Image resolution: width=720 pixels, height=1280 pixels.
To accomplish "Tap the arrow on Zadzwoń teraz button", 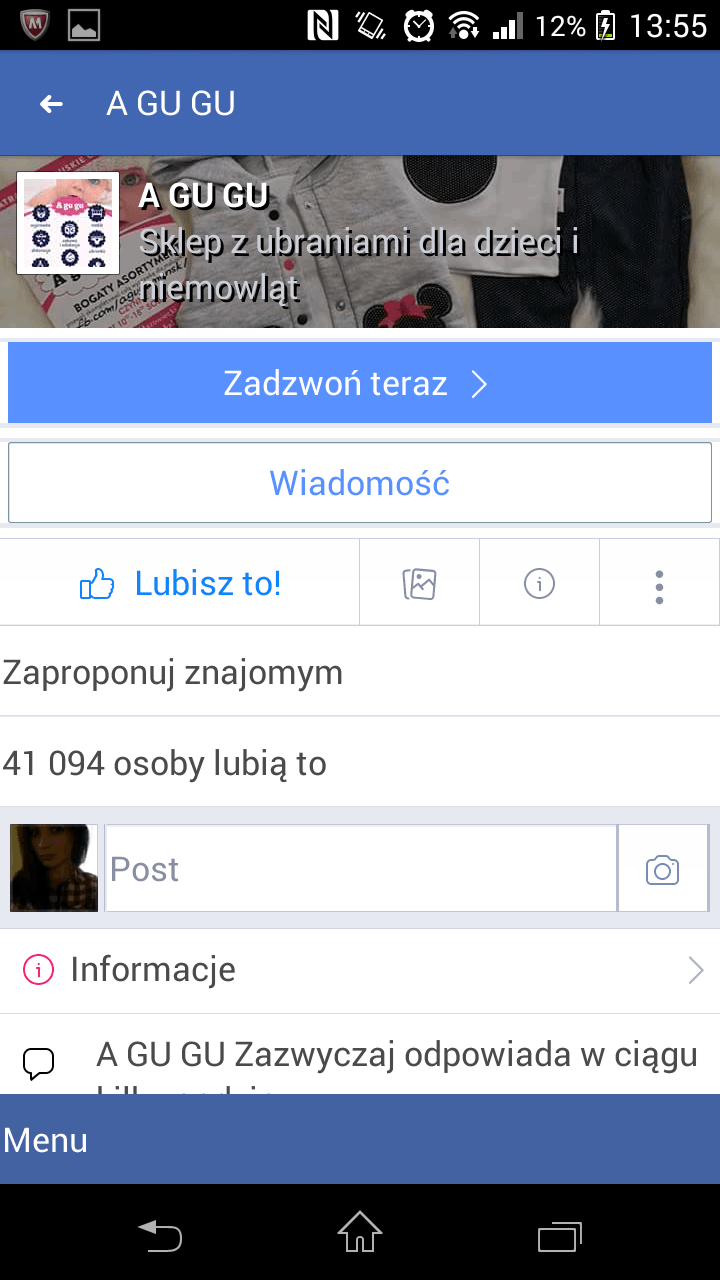I will [x=481, y=383].
